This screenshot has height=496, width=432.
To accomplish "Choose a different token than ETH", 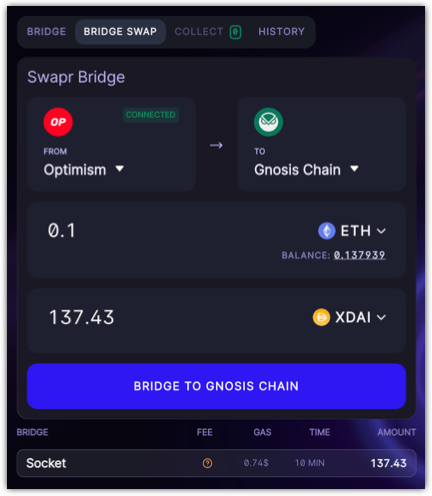I will pos(352,231).
